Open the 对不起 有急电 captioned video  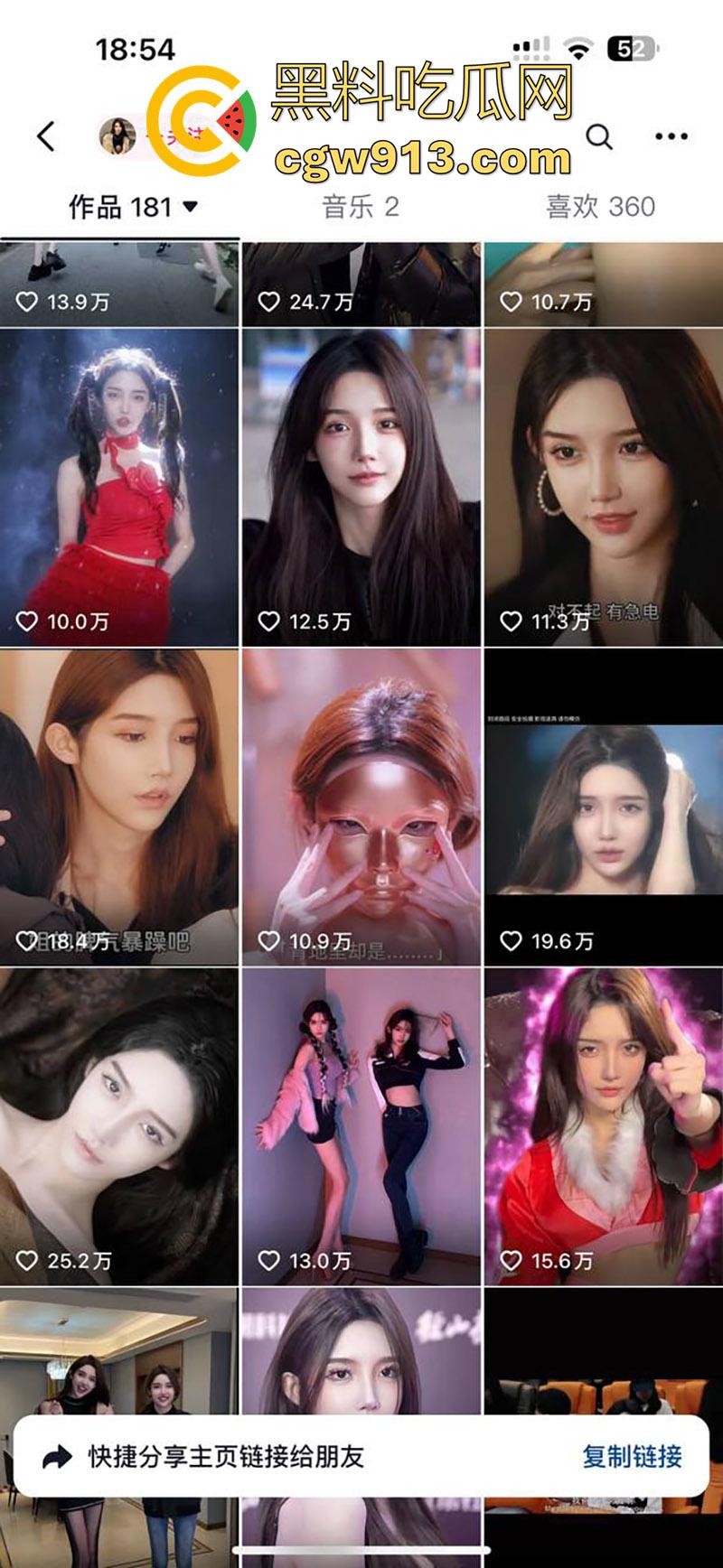pos(603,479)
